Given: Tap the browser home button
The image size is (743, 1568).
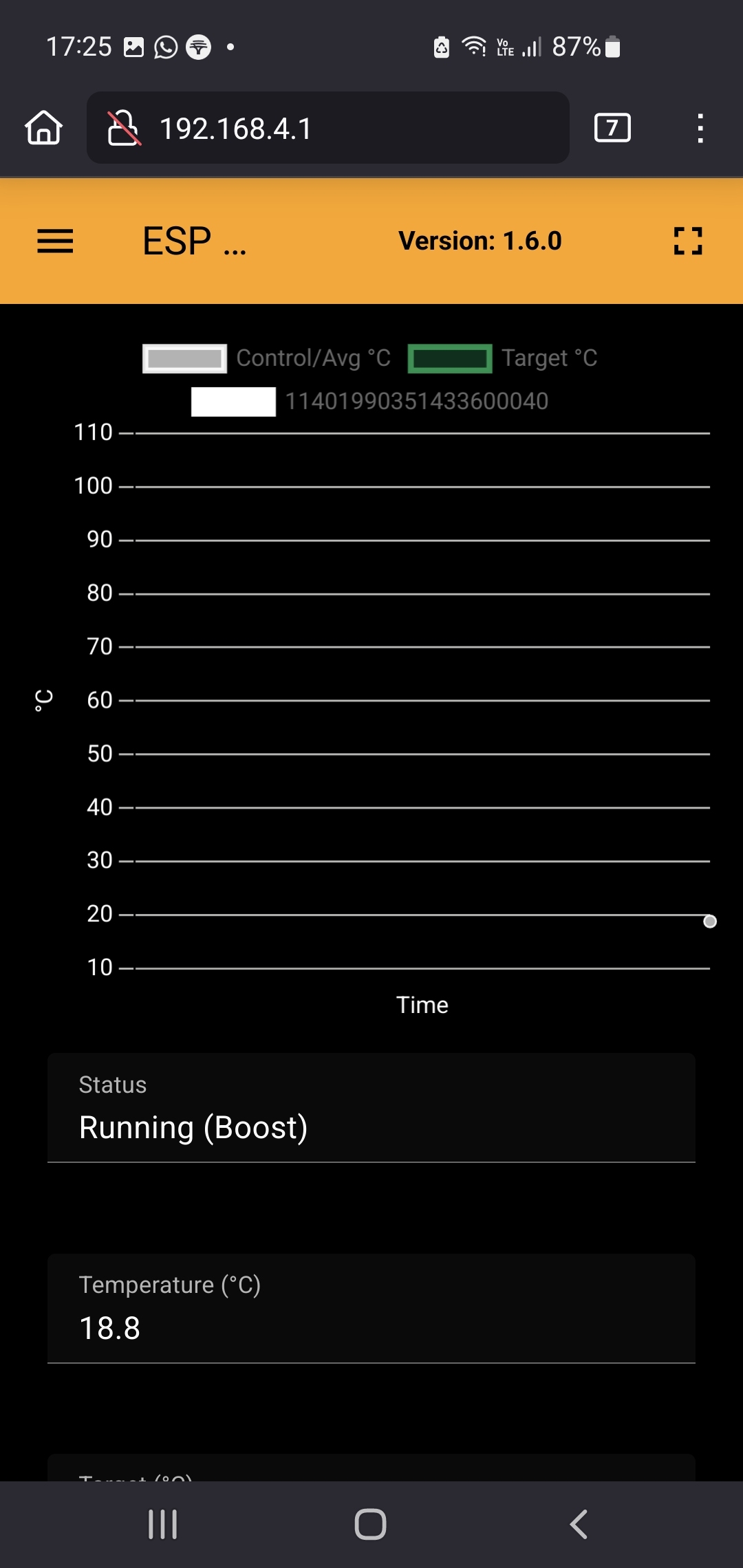Looking at the screenshot, I should 44,128.
